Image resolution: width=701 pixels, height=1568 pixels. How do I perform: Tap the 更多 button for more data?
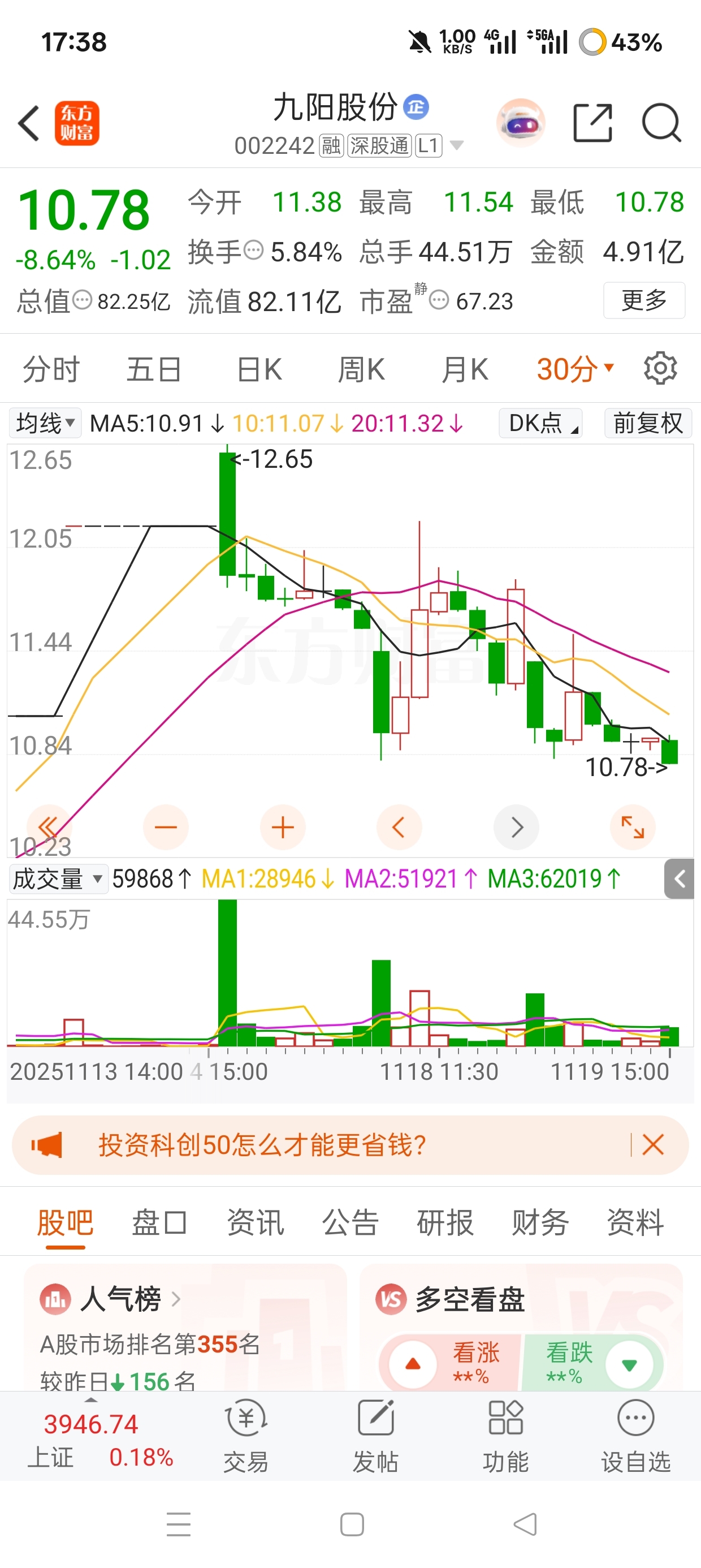(x=644, y=300)
